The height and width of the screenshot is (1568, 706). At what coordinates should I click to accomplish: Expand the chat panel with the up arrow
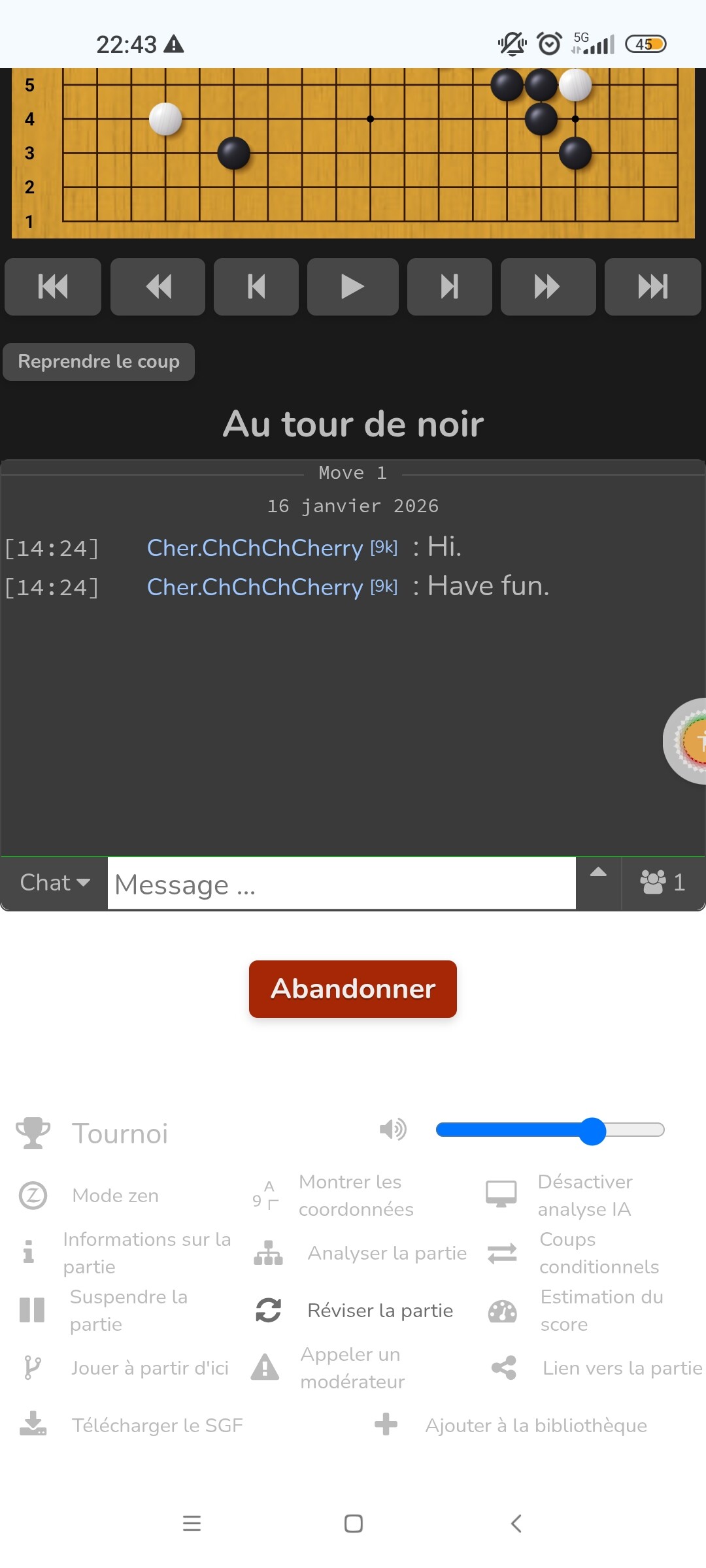tap(598, 872)
